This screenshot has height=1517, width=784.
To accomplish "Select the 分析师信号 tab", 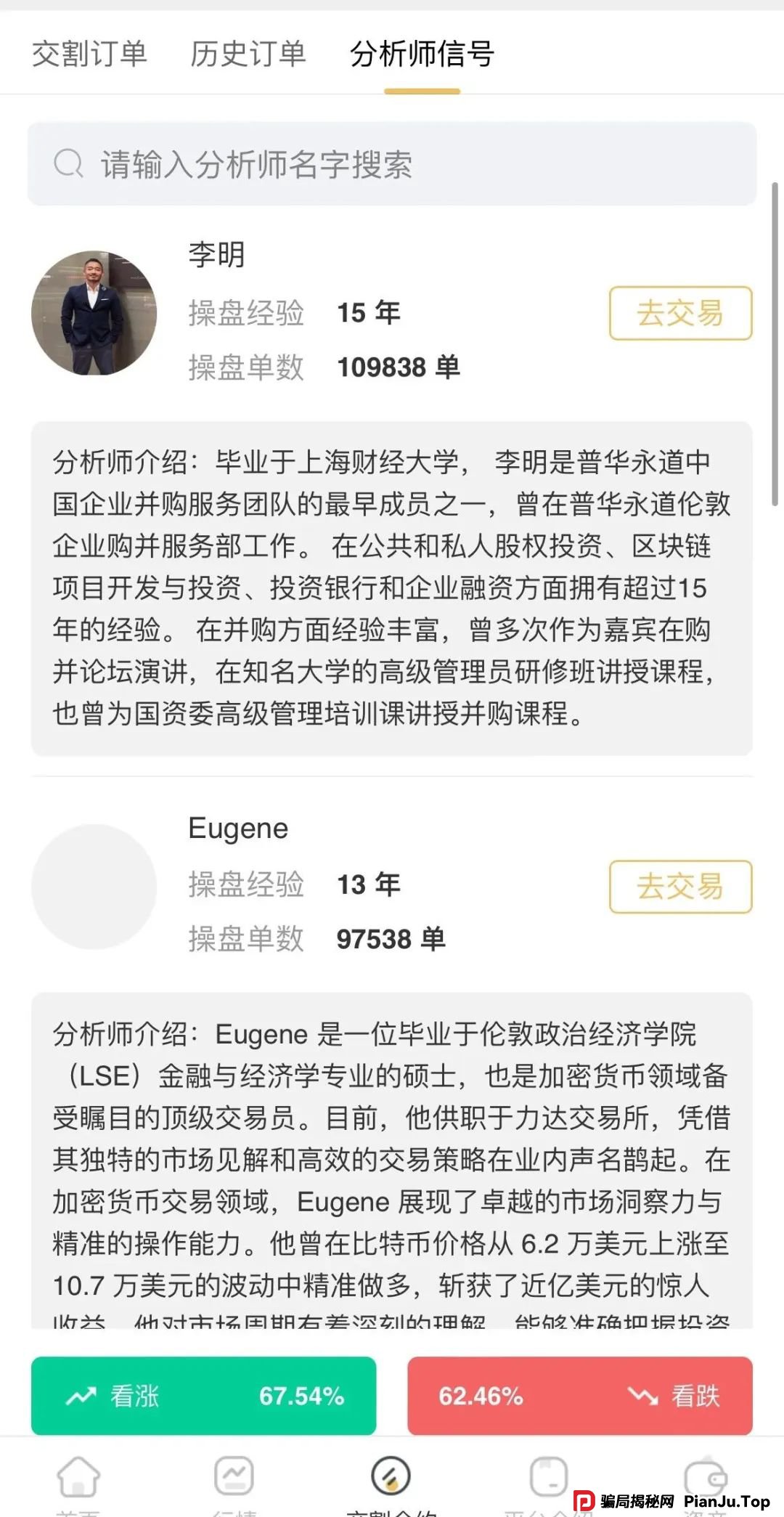I will point(422,54).
